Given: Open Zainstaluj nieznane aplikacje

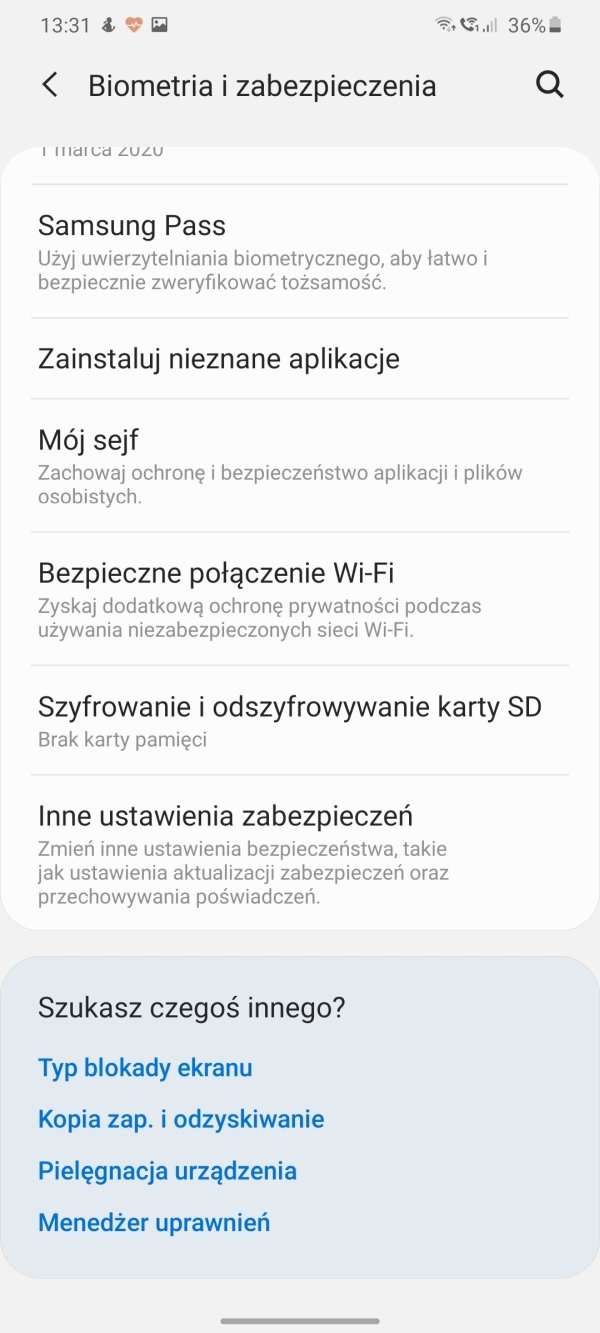Looking at the screenshot, I should tap(300, 359).
